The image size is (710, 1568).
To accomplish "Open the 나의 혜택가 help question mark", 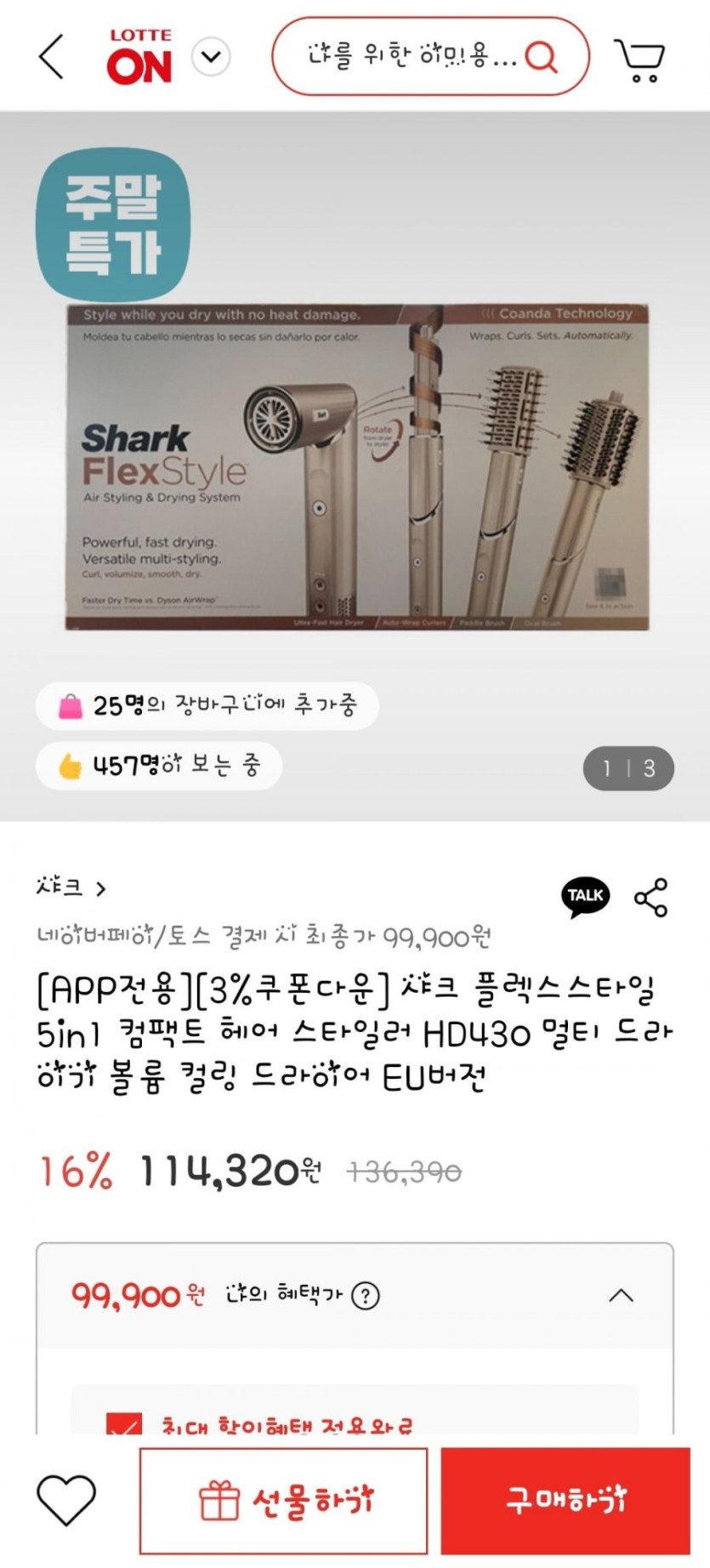I will point(366,1295).
